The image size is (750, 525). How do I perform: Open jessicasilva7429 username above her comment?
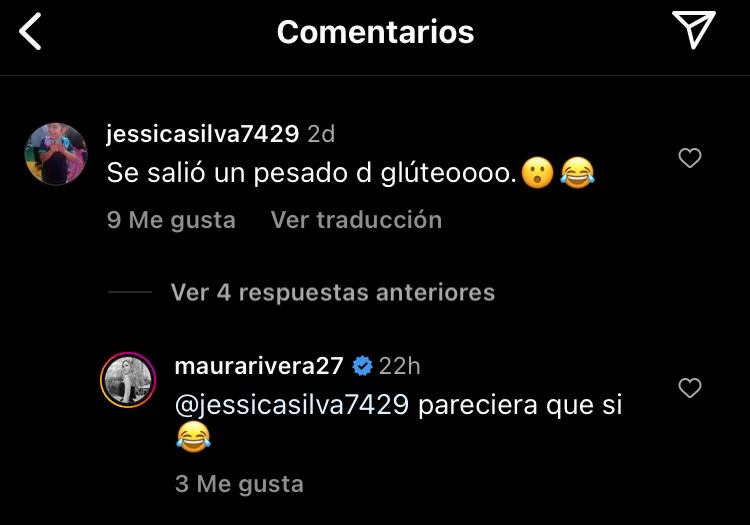click(x=202, y=135)
